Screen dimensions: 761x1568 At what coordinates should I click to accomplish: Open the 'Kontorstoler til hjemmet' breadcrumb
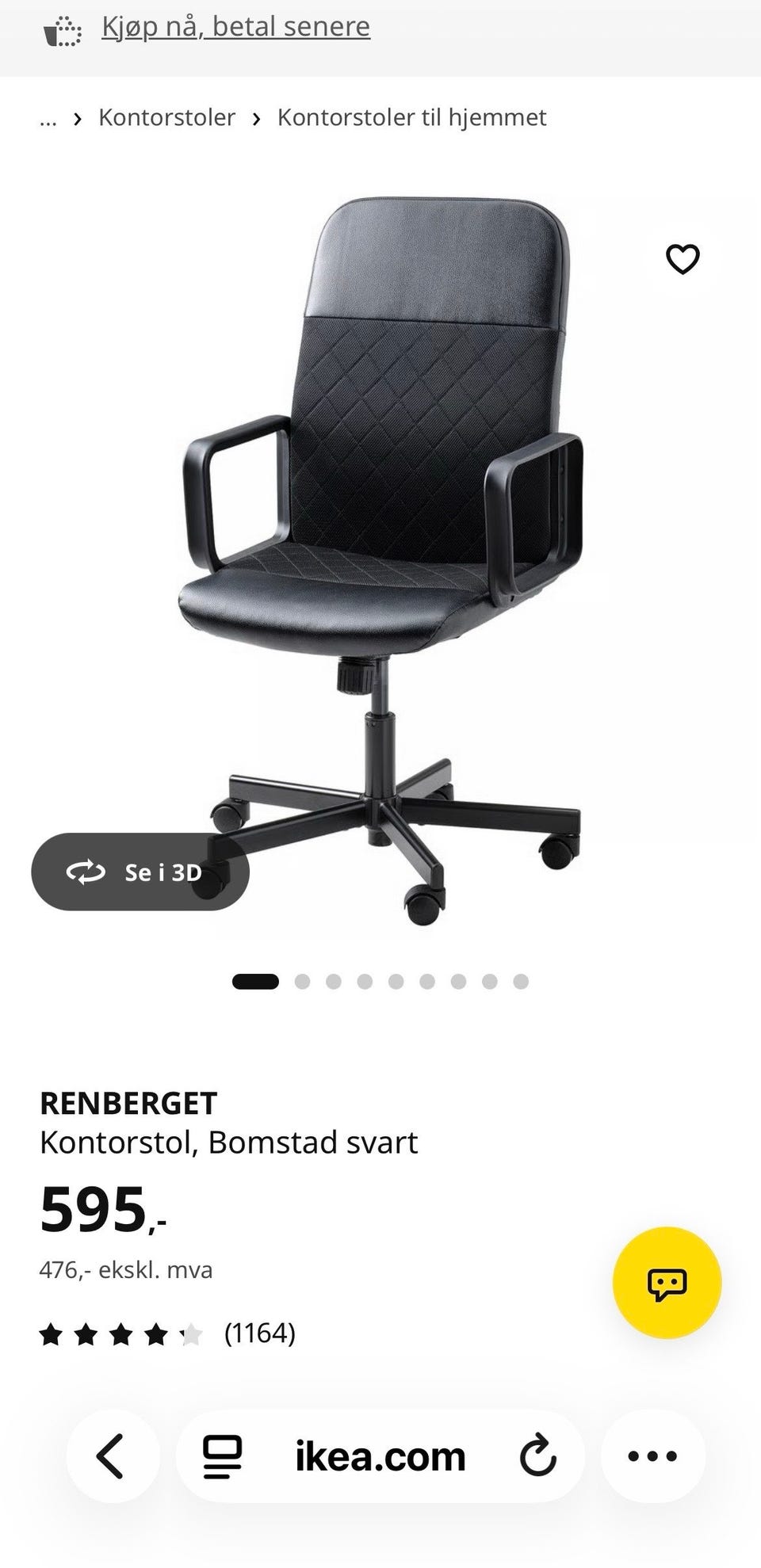click(x=411, y=117)
